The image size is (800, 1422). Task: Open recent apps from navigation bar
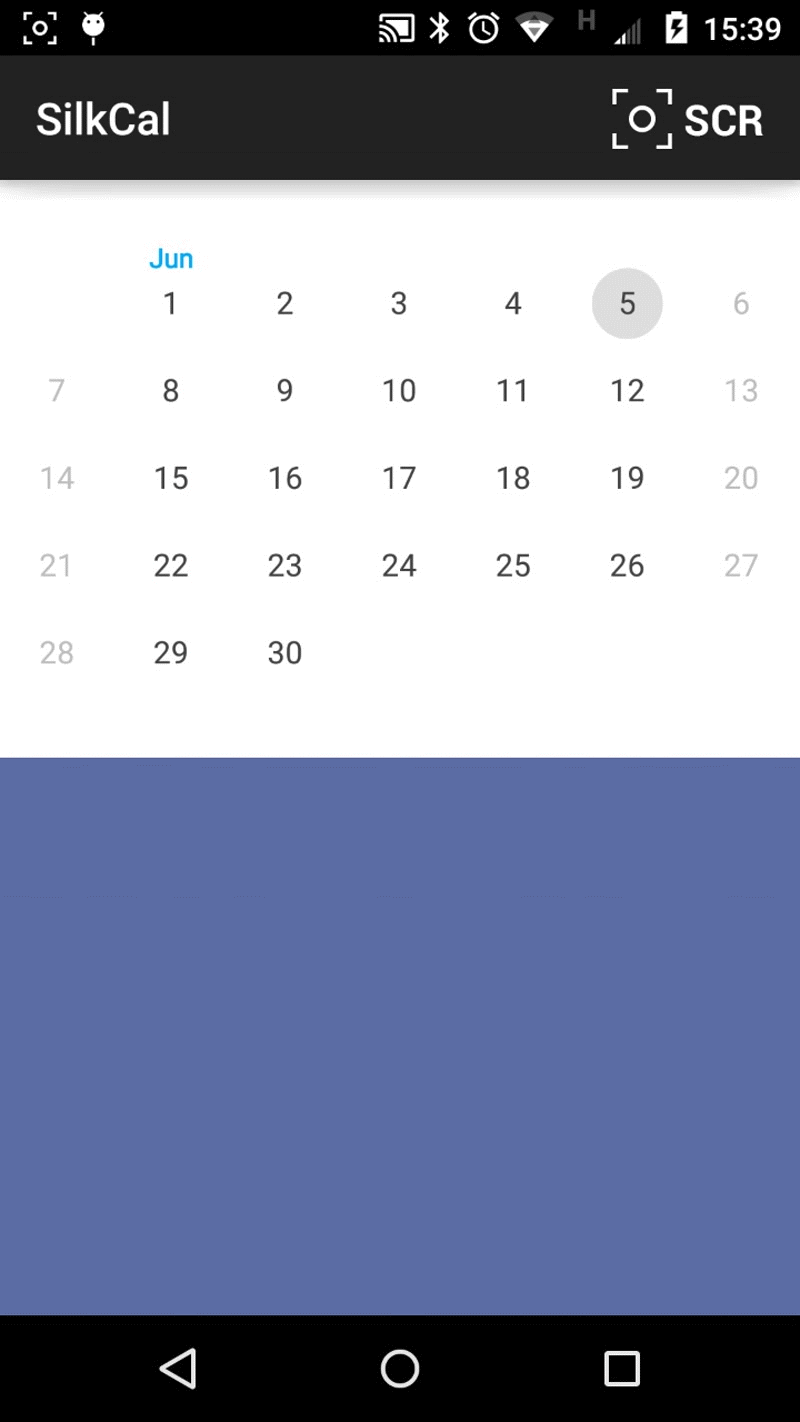tap(621, 1368)
